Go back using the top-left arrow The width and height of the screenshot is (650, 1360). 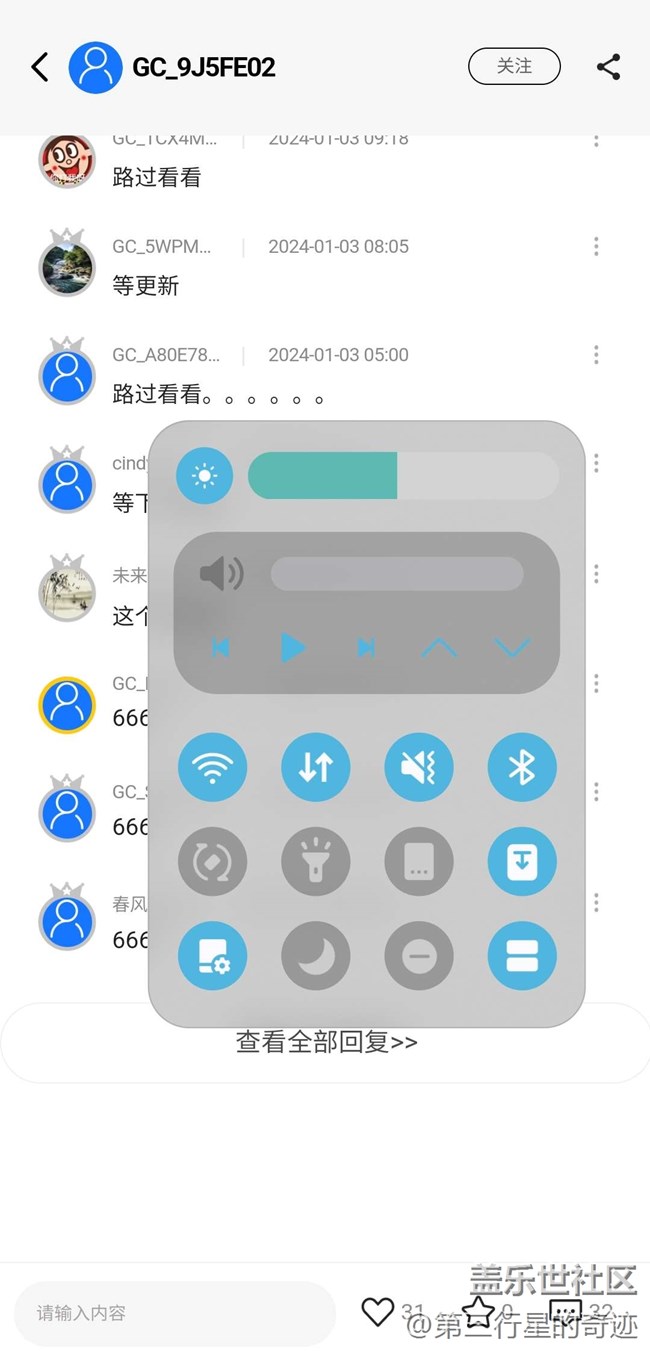40,67
